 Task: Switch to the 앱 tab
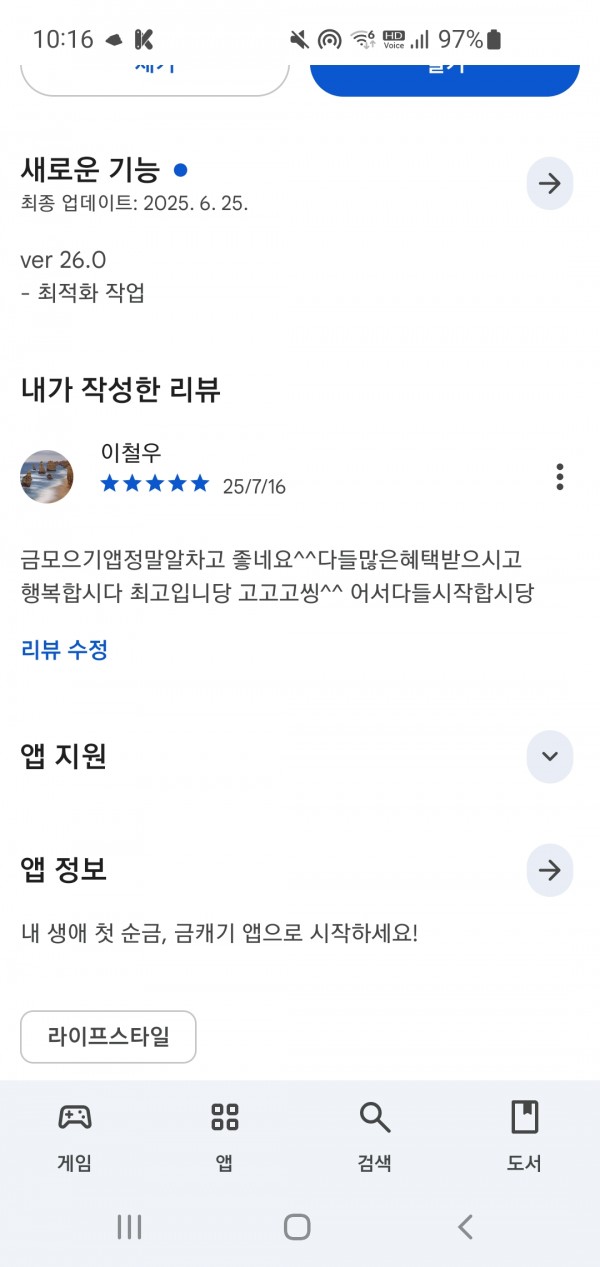pyautogui.click(x=225, y=1137)
